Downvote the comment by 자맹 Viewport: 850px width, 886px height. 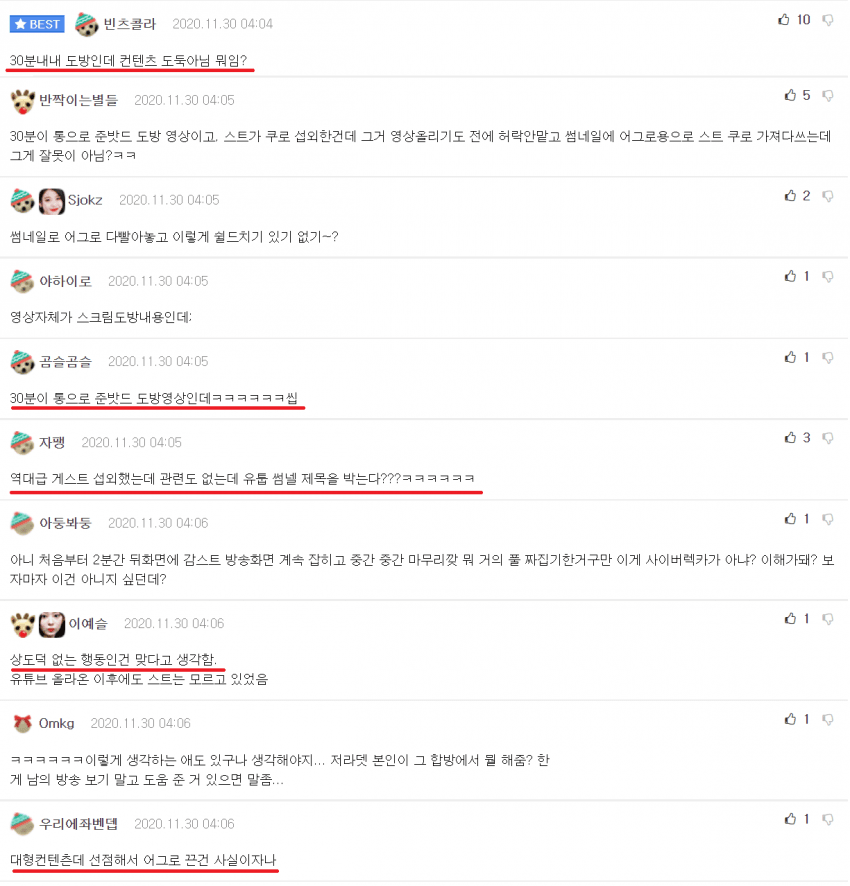click(x=828, y=437)
